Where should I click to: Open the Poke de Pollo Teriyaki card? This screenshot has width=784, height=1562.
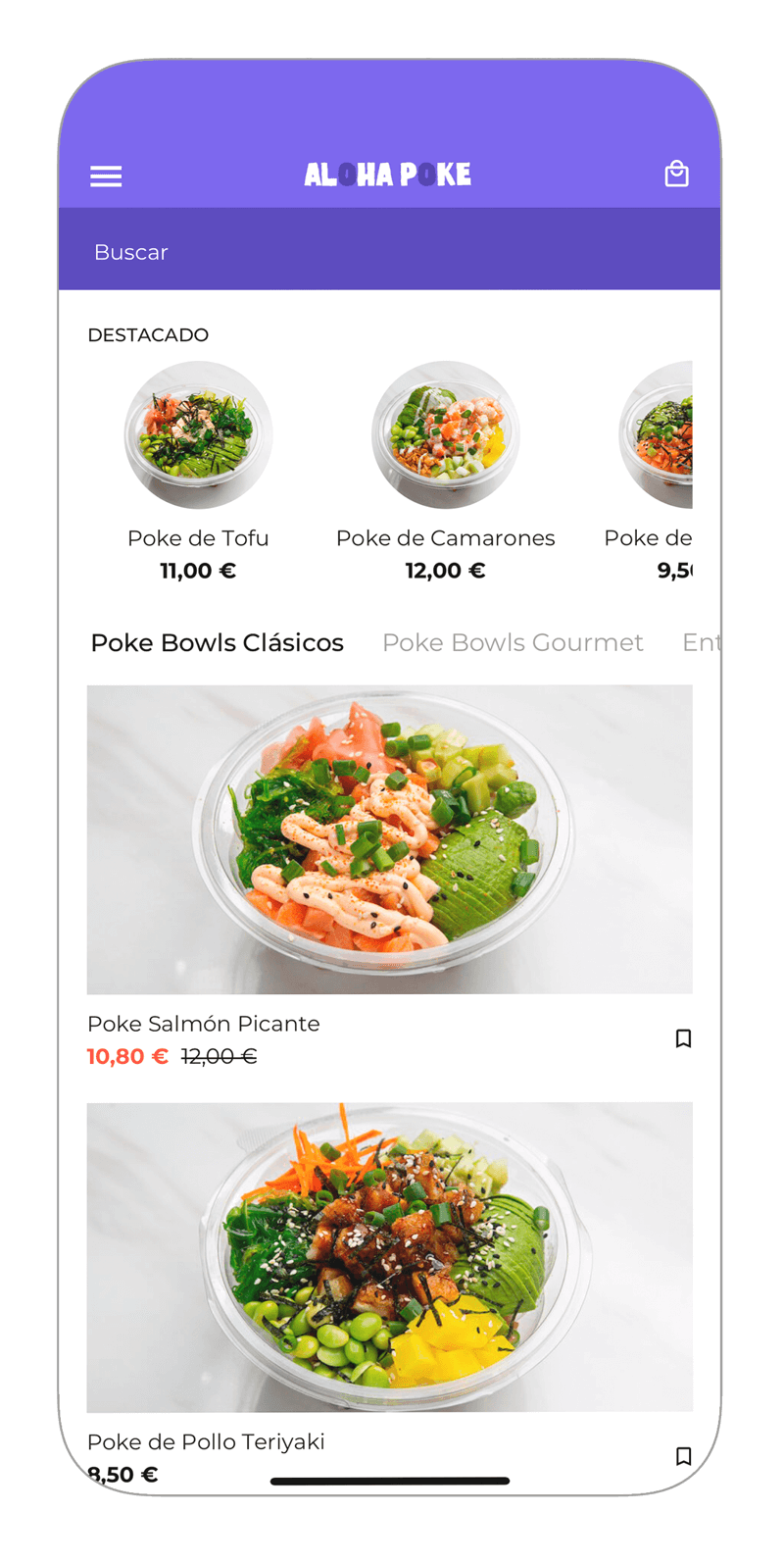[x=389, y=1257]
